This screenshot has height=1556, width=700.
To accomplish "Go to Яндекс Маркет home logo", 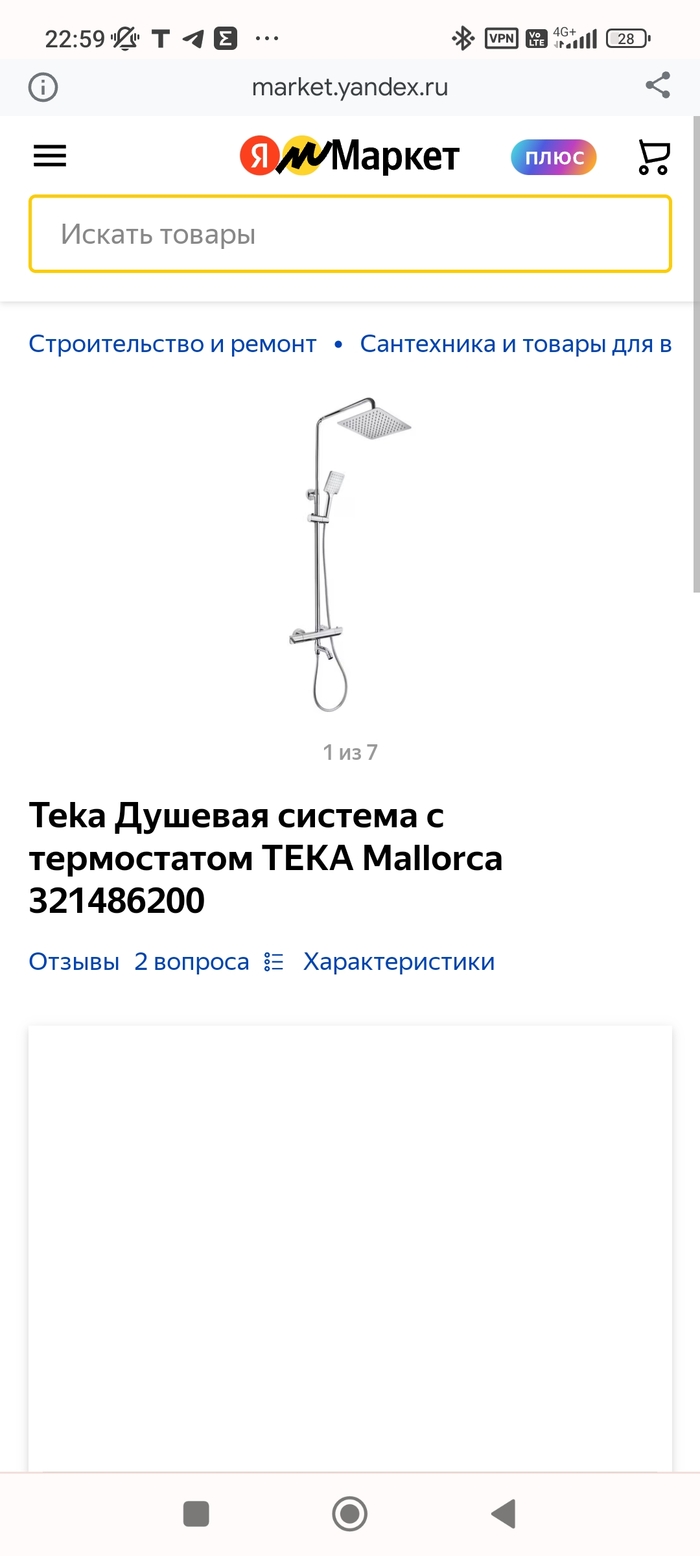I will point(349,157).
